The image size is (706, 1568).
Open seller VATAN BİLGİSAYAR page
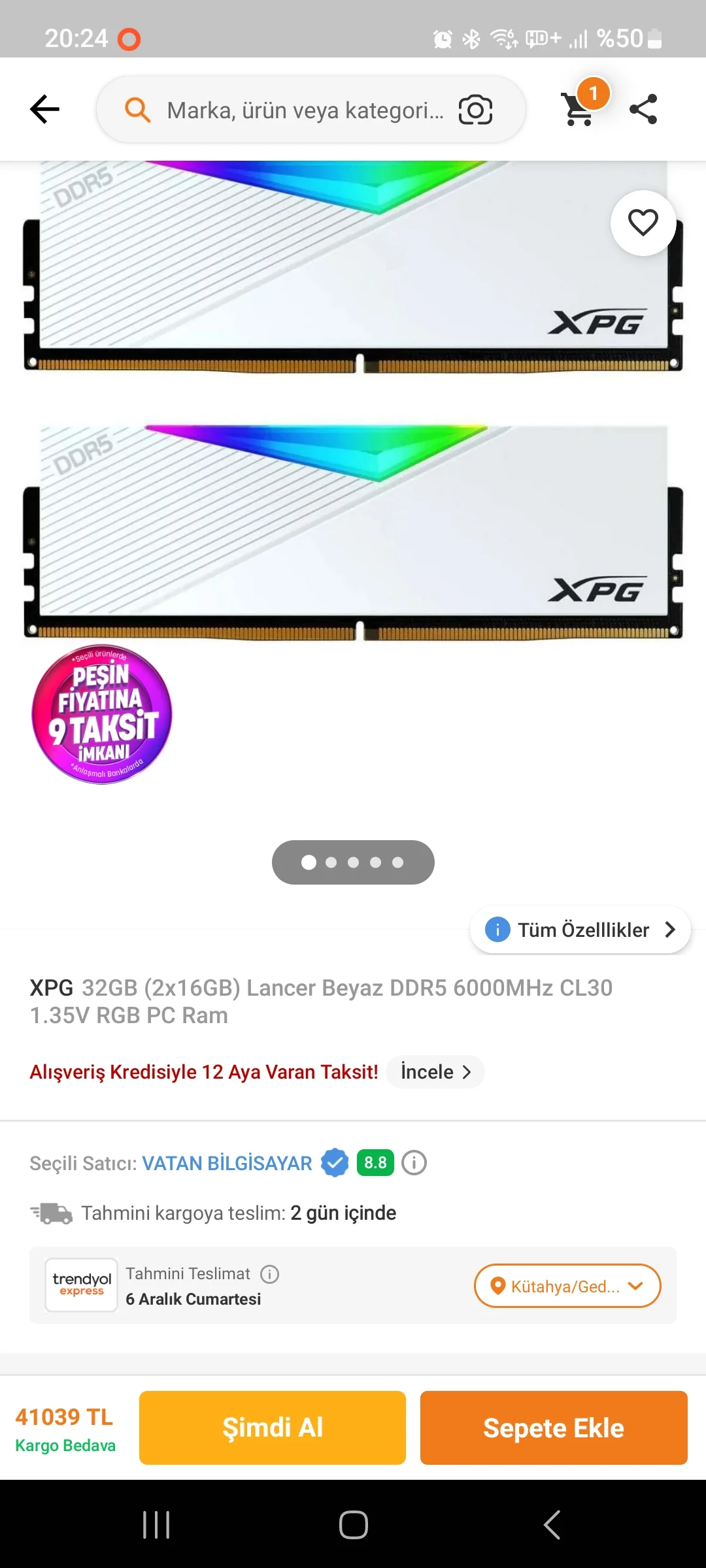click(x=227, y=1164)
